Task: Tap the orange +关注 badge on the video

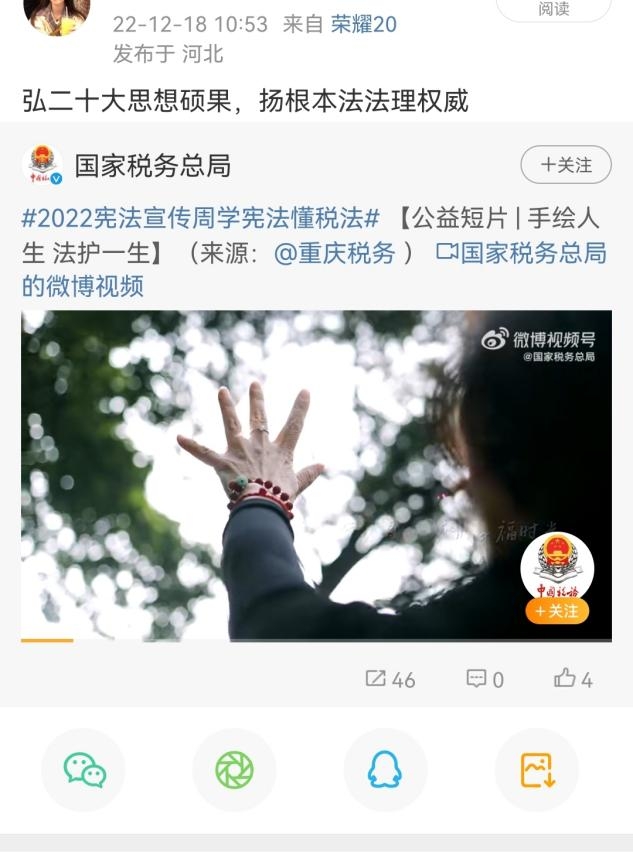Action: pos(557,611)
